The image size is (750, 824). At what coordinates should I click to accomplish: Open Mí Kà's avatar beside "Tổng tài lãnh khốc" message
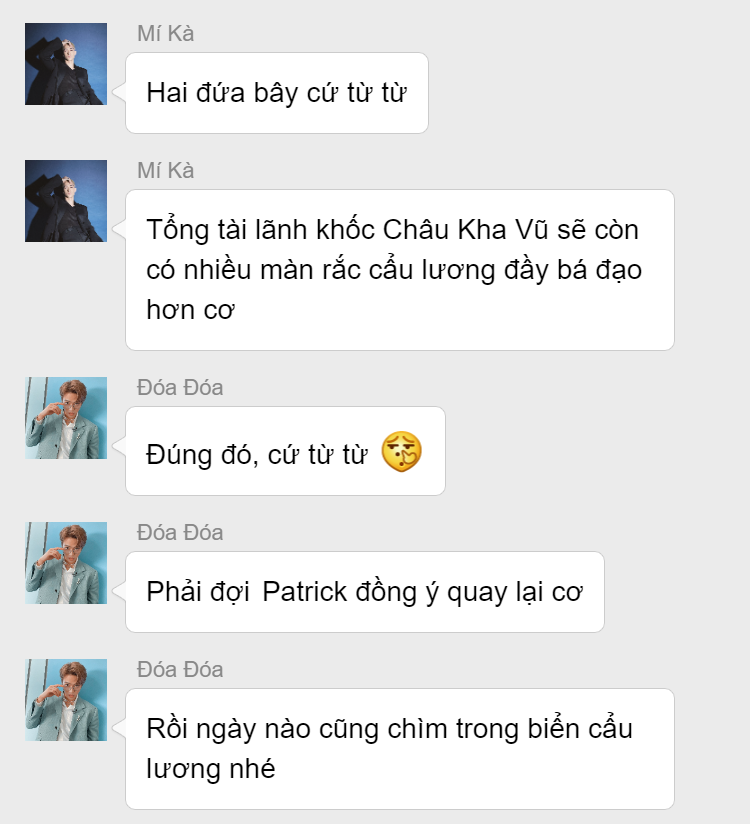pyautogui.click(x=66, y=201)
